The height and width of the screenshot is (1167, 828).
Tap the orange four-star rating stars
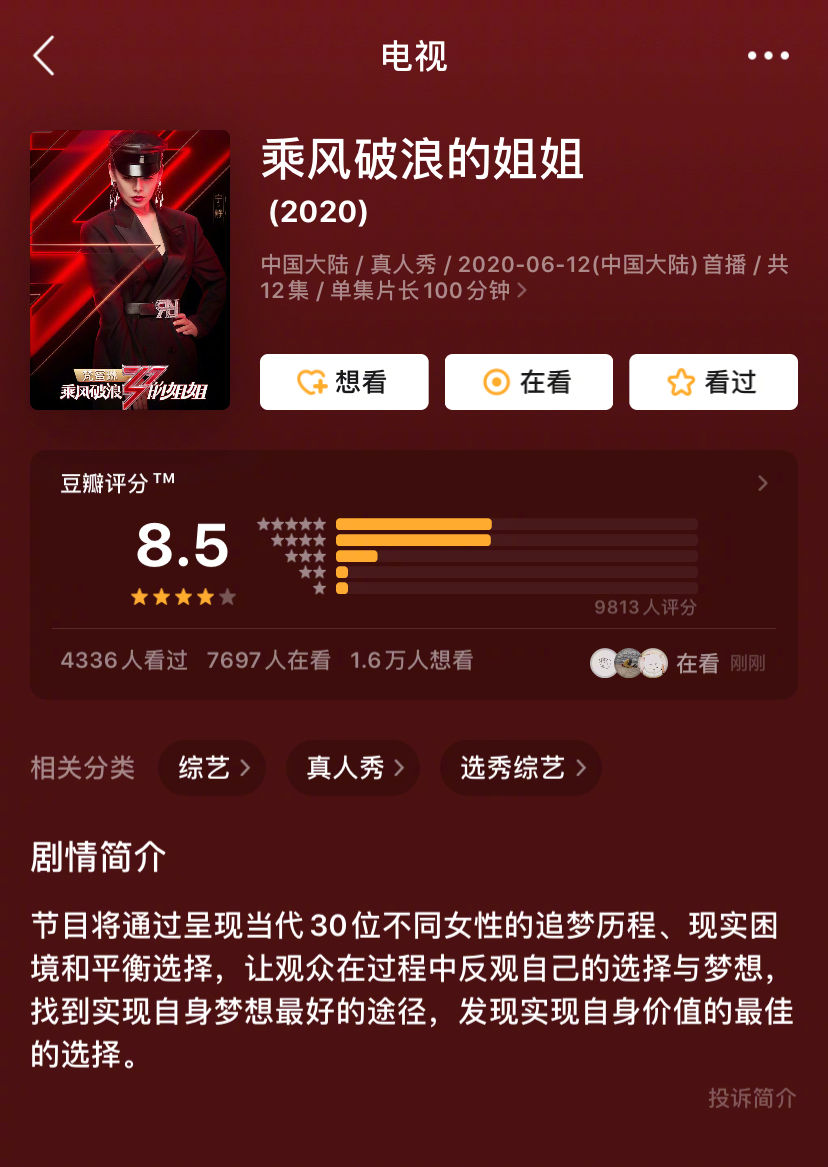tap(183, 596)
